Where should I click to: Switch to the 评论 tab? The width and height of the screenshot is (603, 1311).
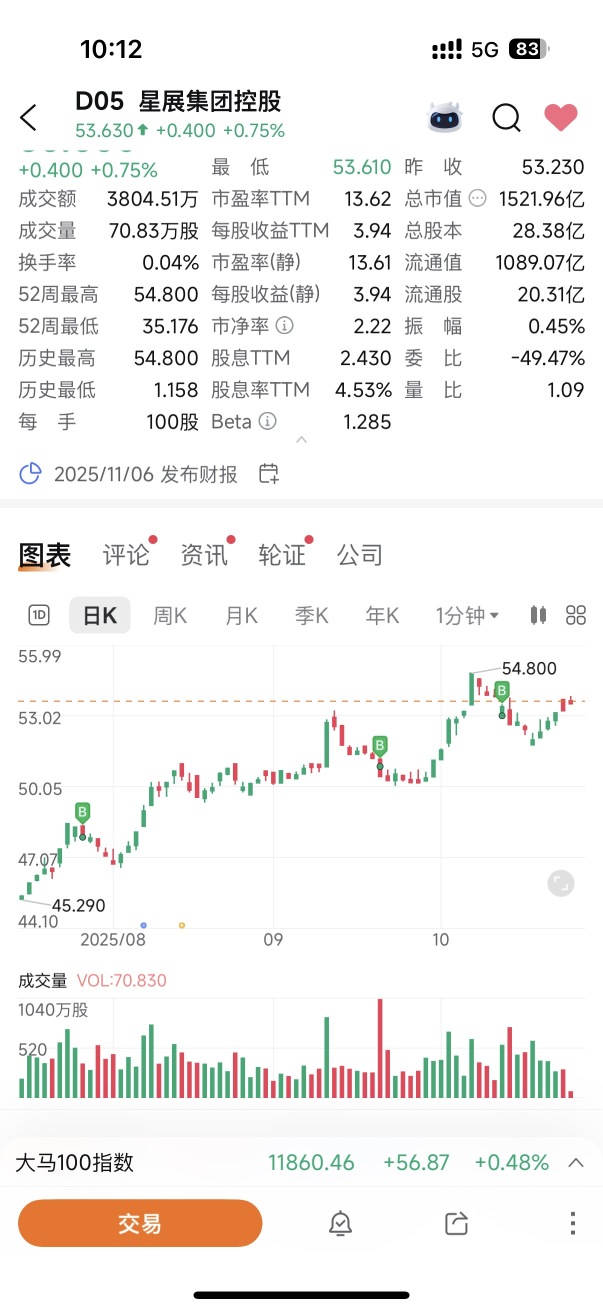click(126, 555)
